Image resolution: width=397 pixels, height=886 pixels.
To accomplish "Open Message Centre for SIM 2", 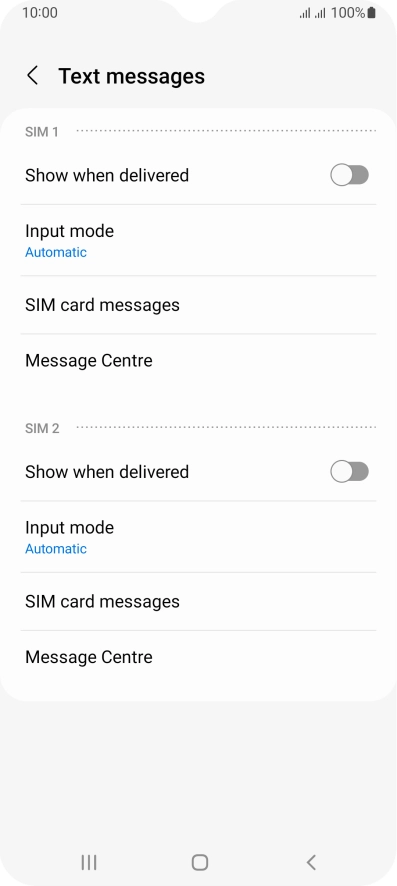I will [198, 657].
